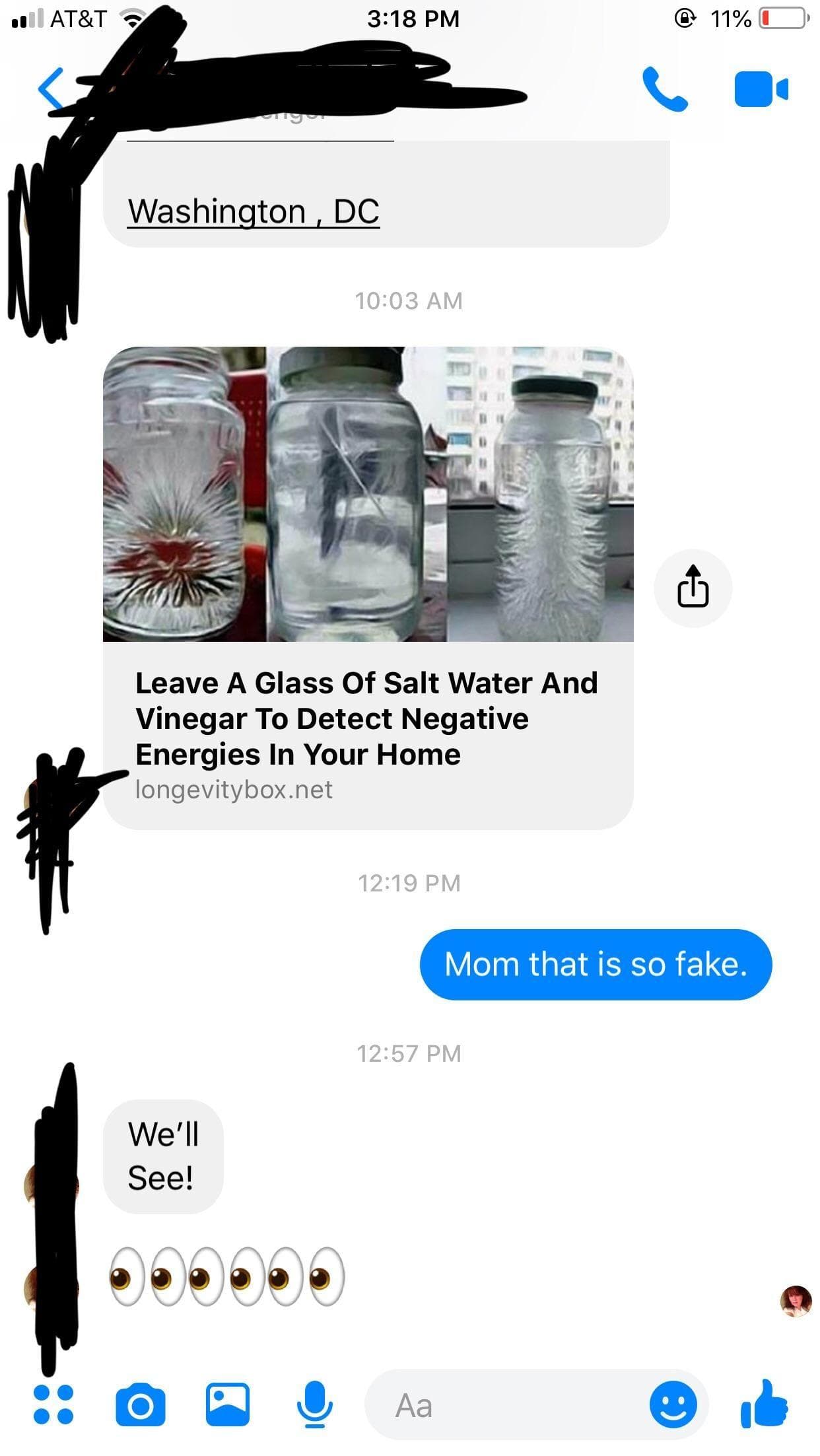820x1456 pixels.
Task: Choose a photo from the gallery
Action: (x=228, y=1404)
